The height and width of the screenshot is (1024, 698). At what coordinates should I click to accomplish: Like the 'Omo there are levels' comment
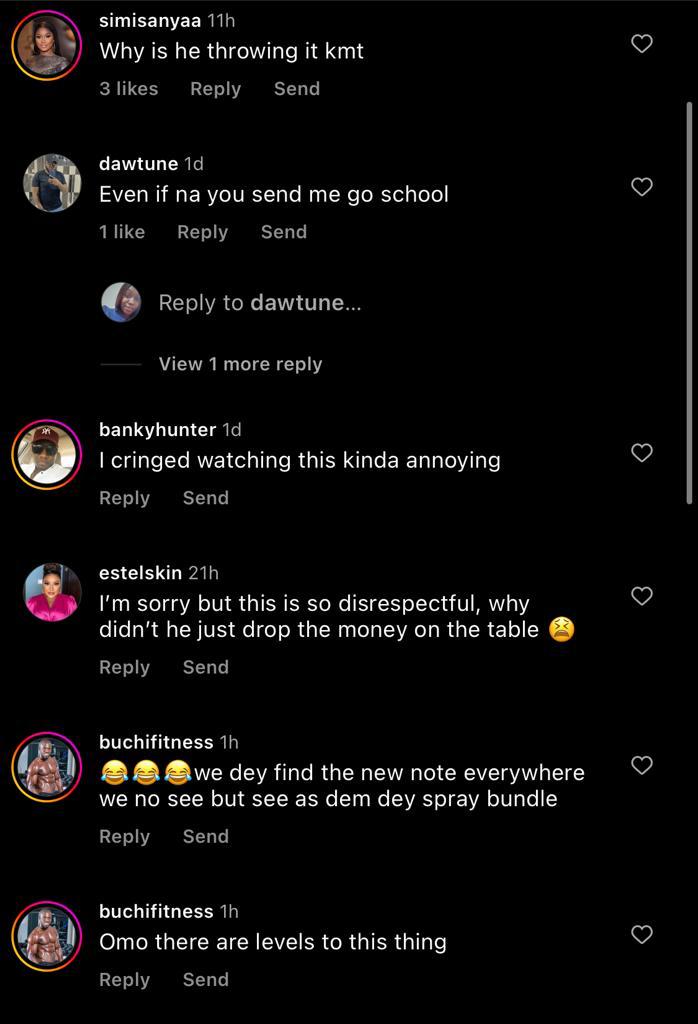(642, 934)
